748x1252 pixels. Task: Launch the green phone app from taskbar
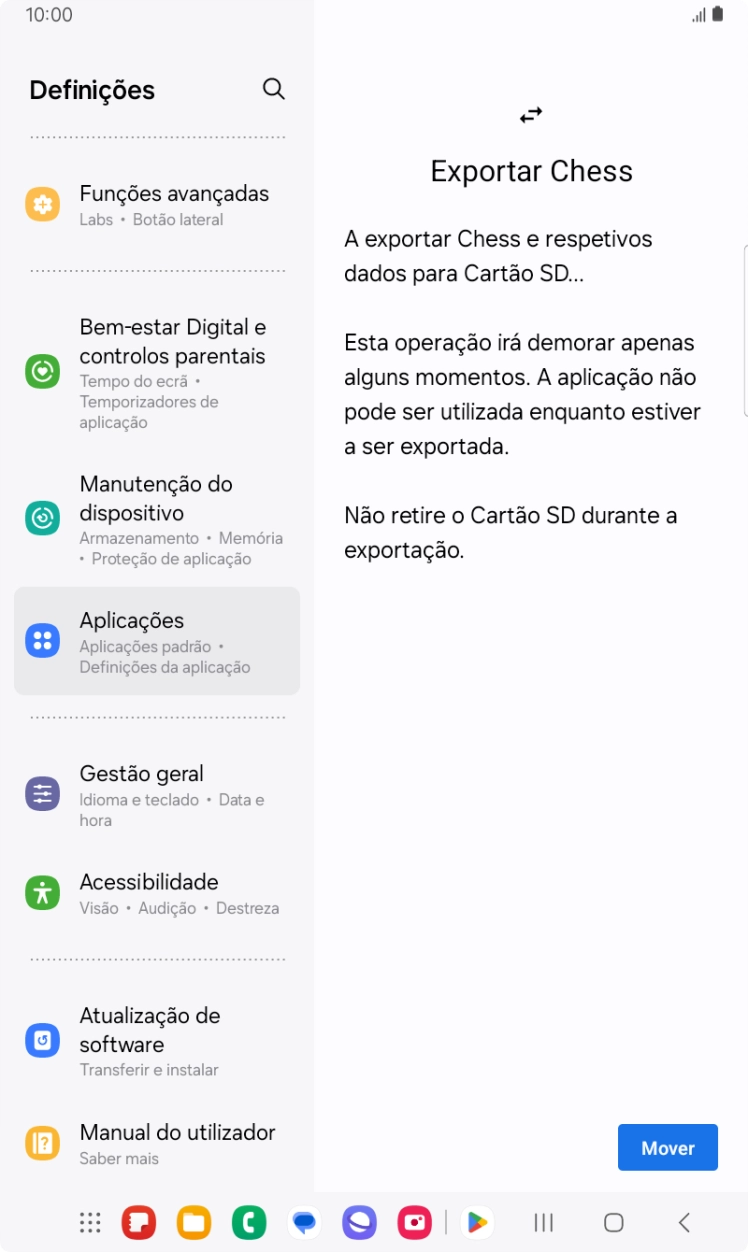click(248, 1222)
